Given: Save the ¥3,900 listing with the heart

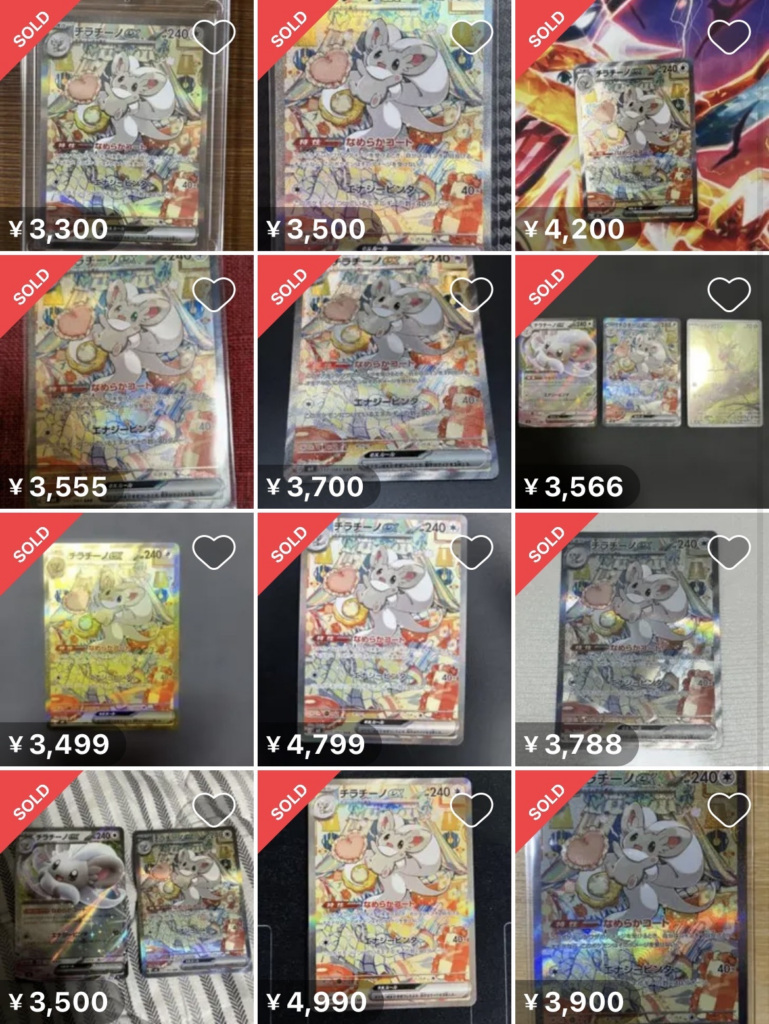Looking at the screenshot, I should pos(729,810).
